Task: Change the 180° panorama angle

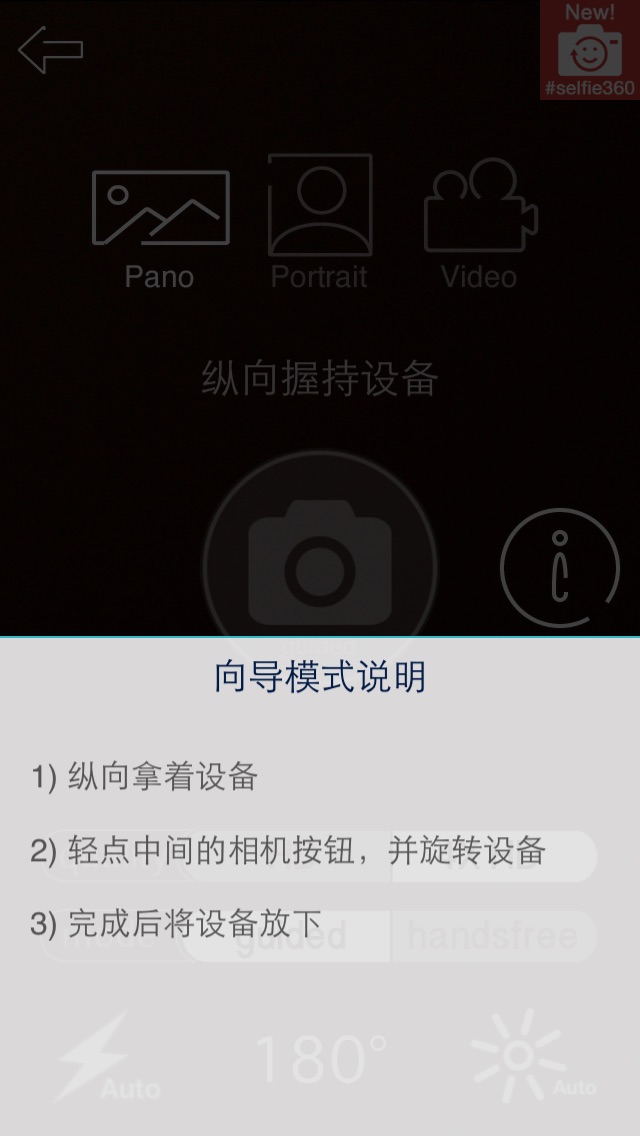Action: pyautogui.click(x=320, y=1060)
